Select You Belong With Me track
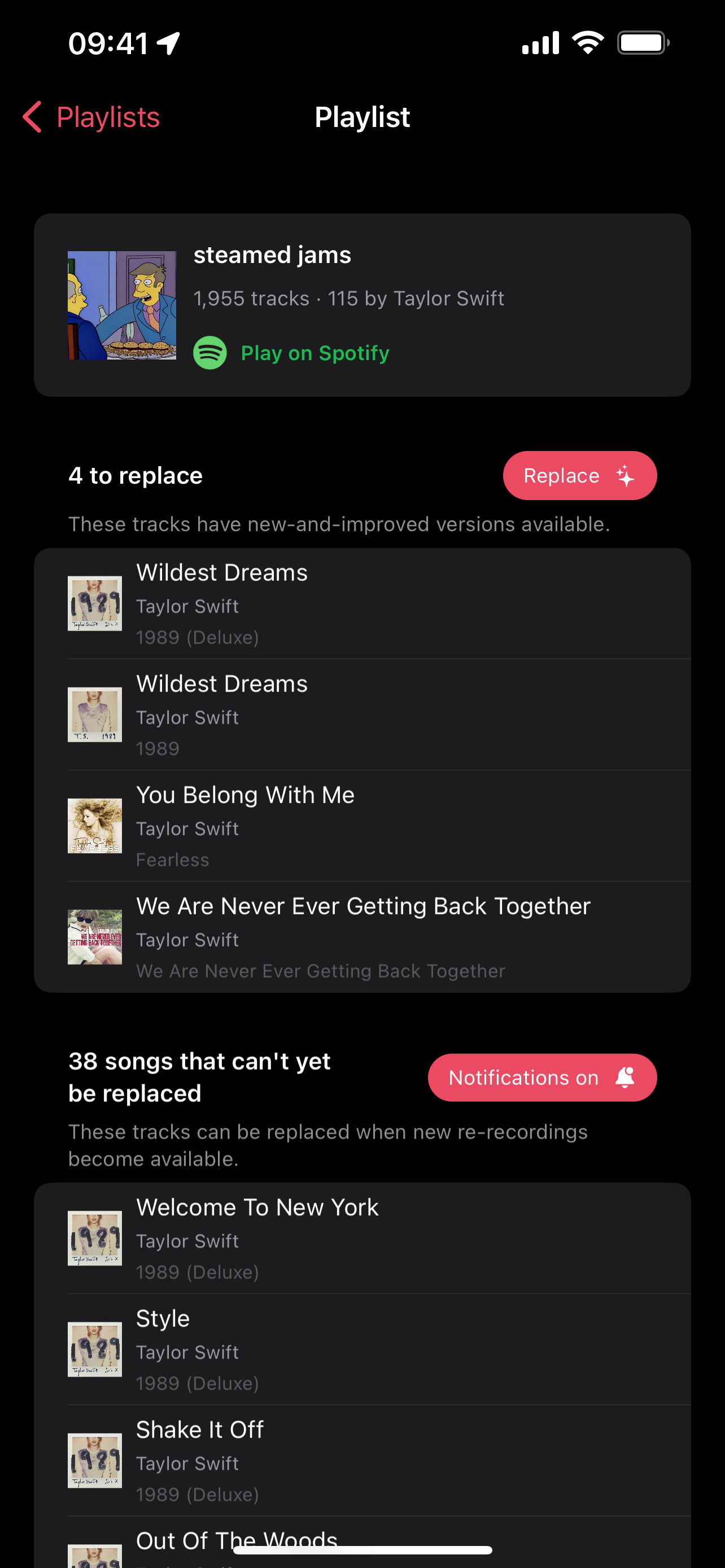The height and width of the screenshot is (1568, 725). click(x=362, y=826)
